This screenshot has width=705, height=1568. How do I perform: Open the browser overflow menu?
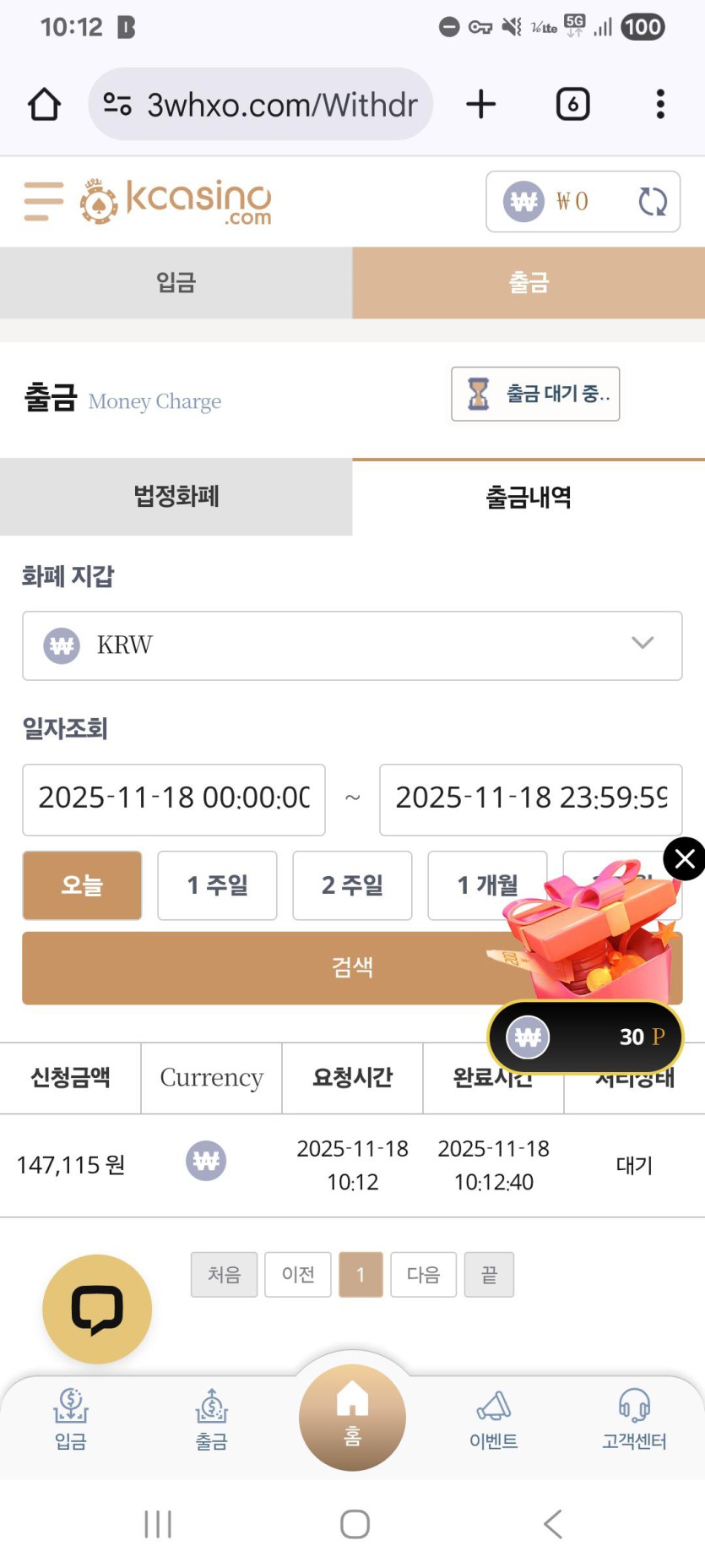(x=660, y=105)
